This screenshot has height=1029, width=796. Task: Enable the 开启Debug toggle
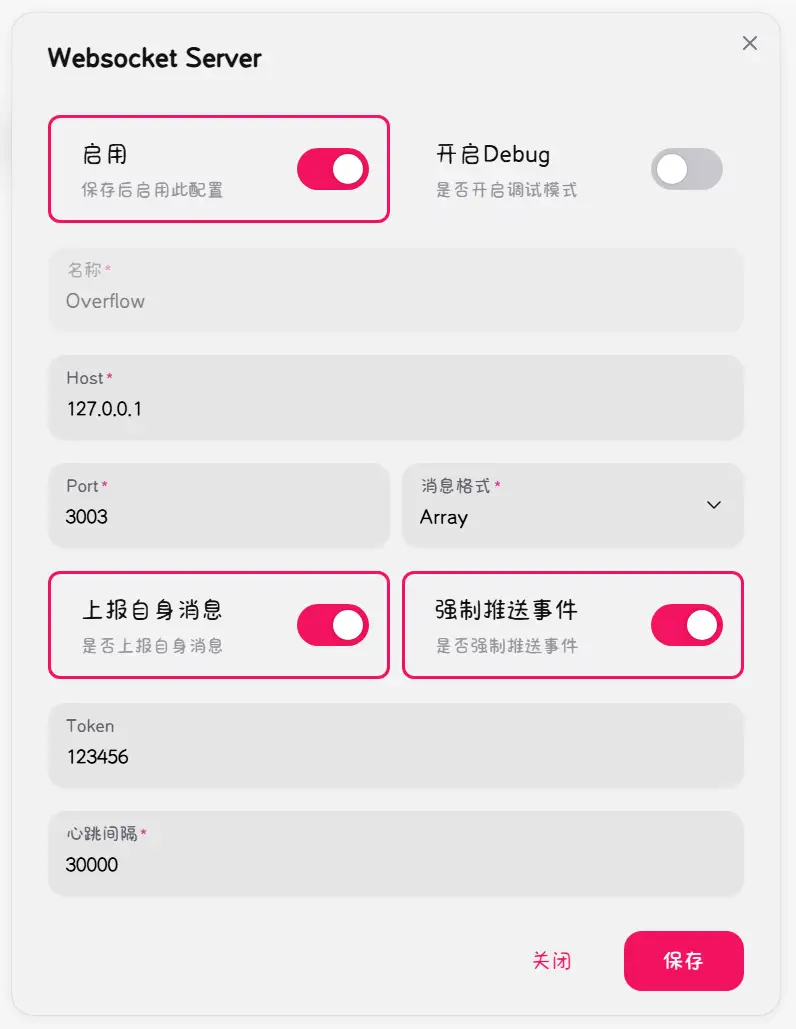pyautogui.click(x=686, y=169)
